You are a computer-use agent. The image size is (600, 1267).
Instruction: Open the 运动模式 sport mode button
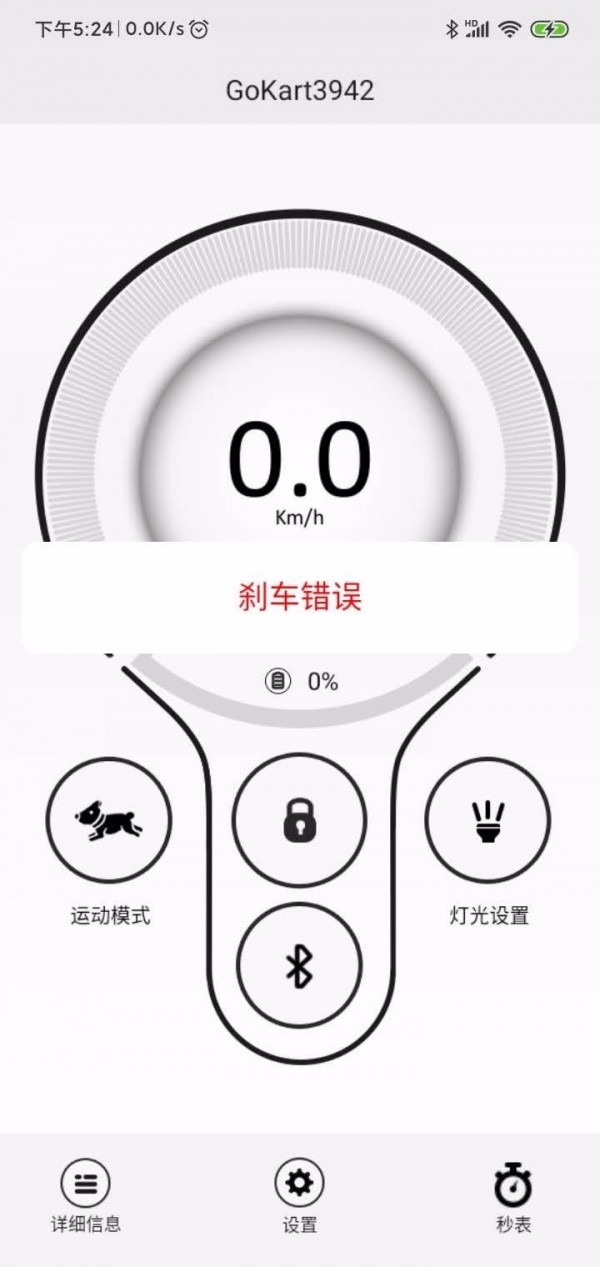coord(109,820)
